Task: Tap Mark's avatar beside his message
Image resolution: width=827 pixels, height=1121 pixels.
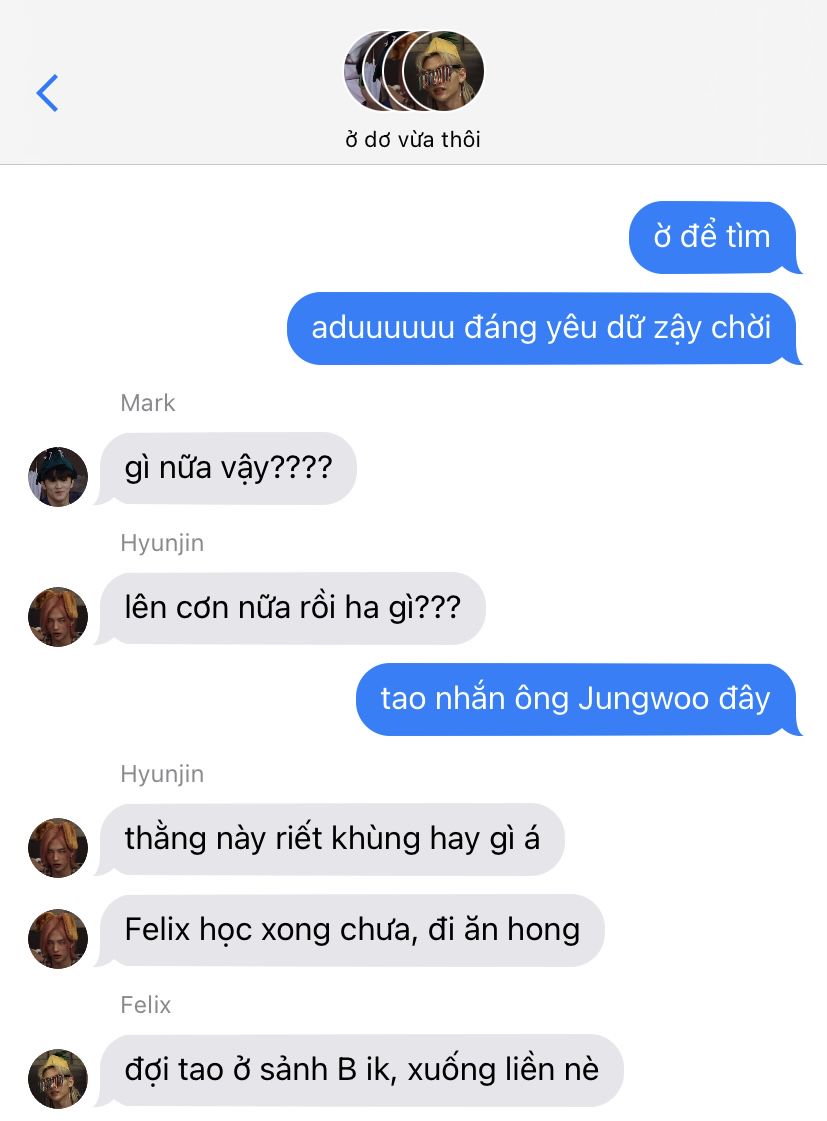Action: 58,477
